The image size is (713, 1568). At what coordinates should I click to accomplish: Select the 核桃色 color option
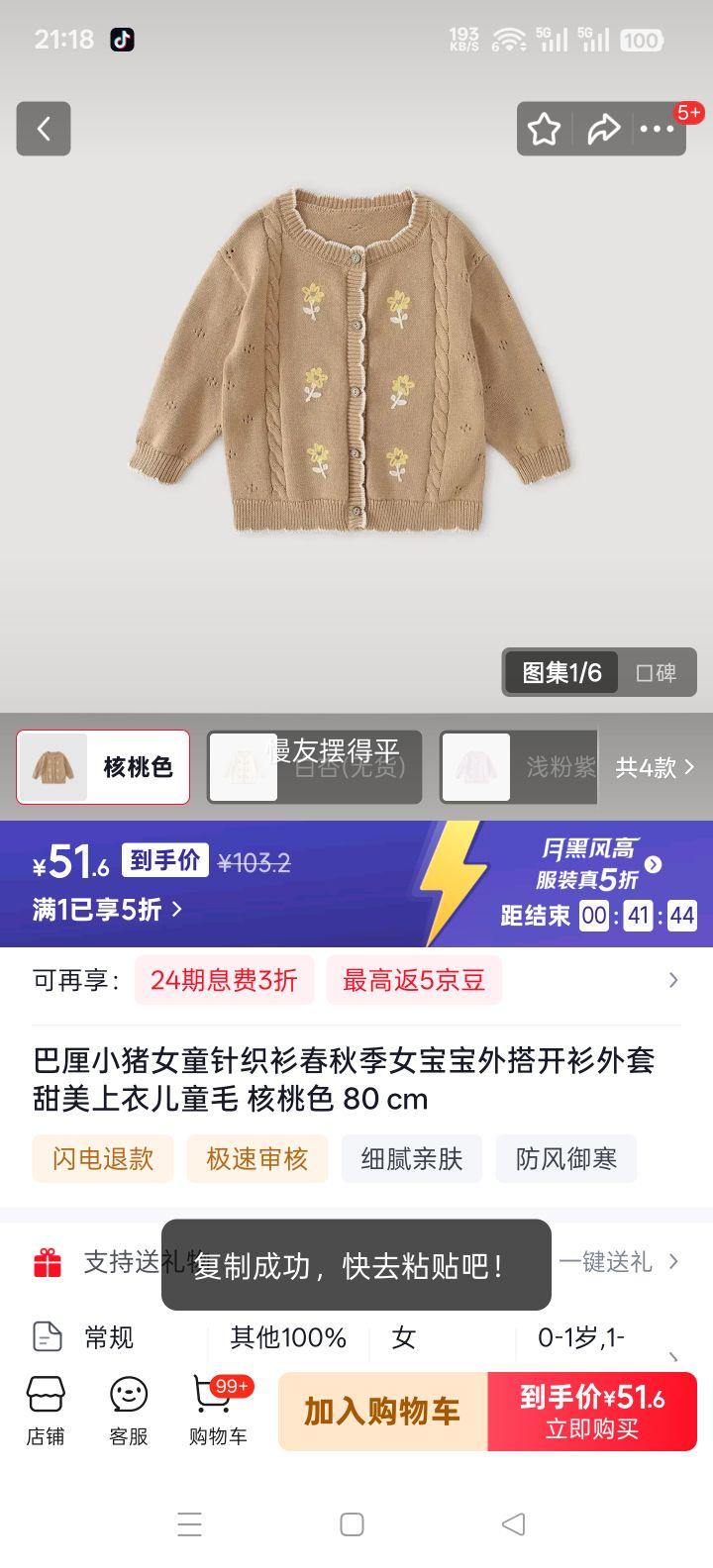[103, 767]
